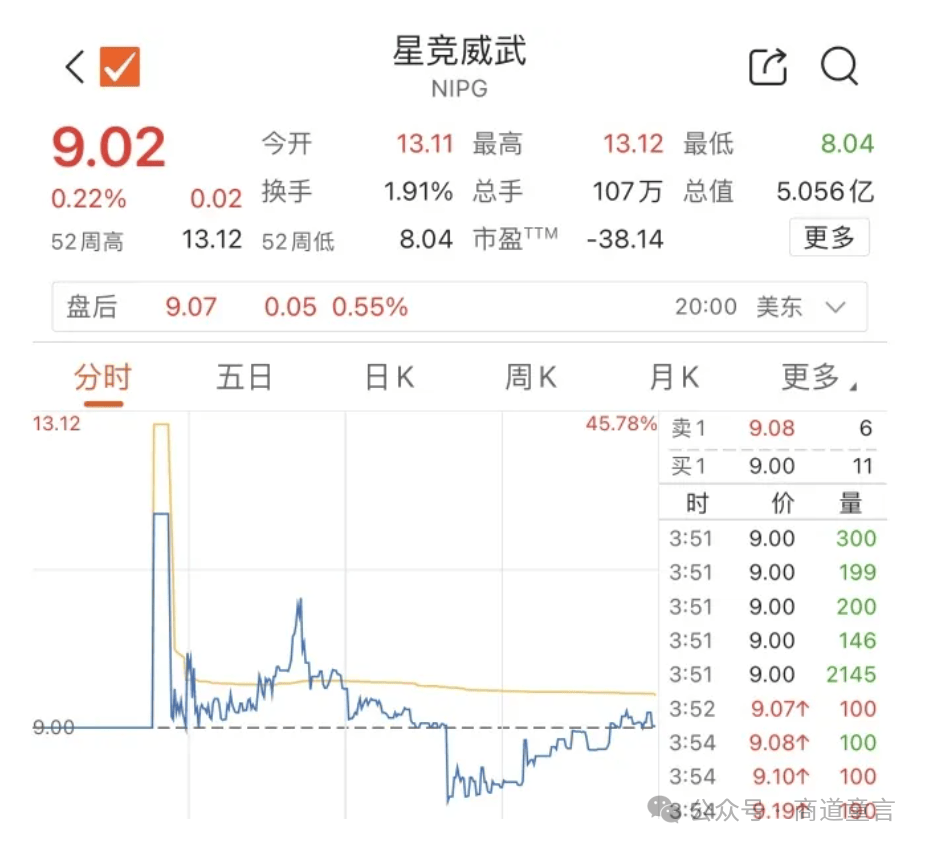
Task: Tap 更多 button beside the 市盈 value
Action: (829, 238)
